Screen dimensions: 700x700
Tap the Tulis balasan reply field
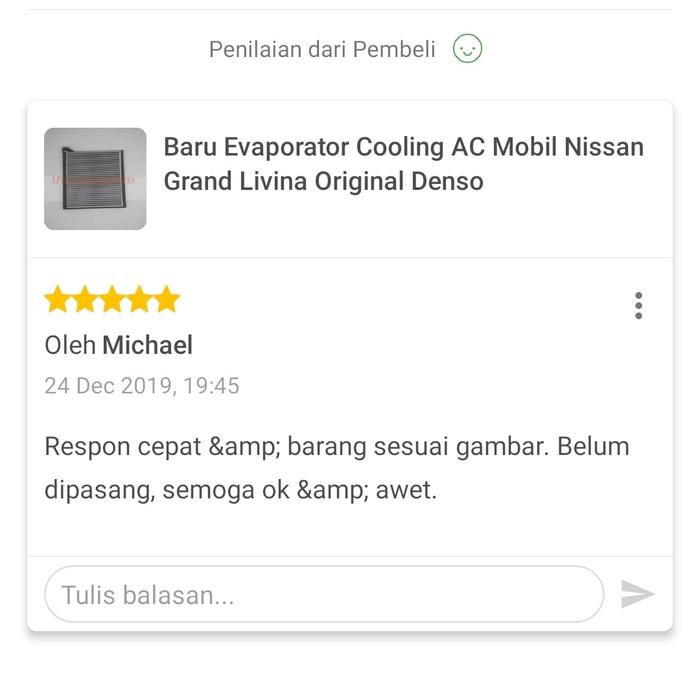coord(323,595)
